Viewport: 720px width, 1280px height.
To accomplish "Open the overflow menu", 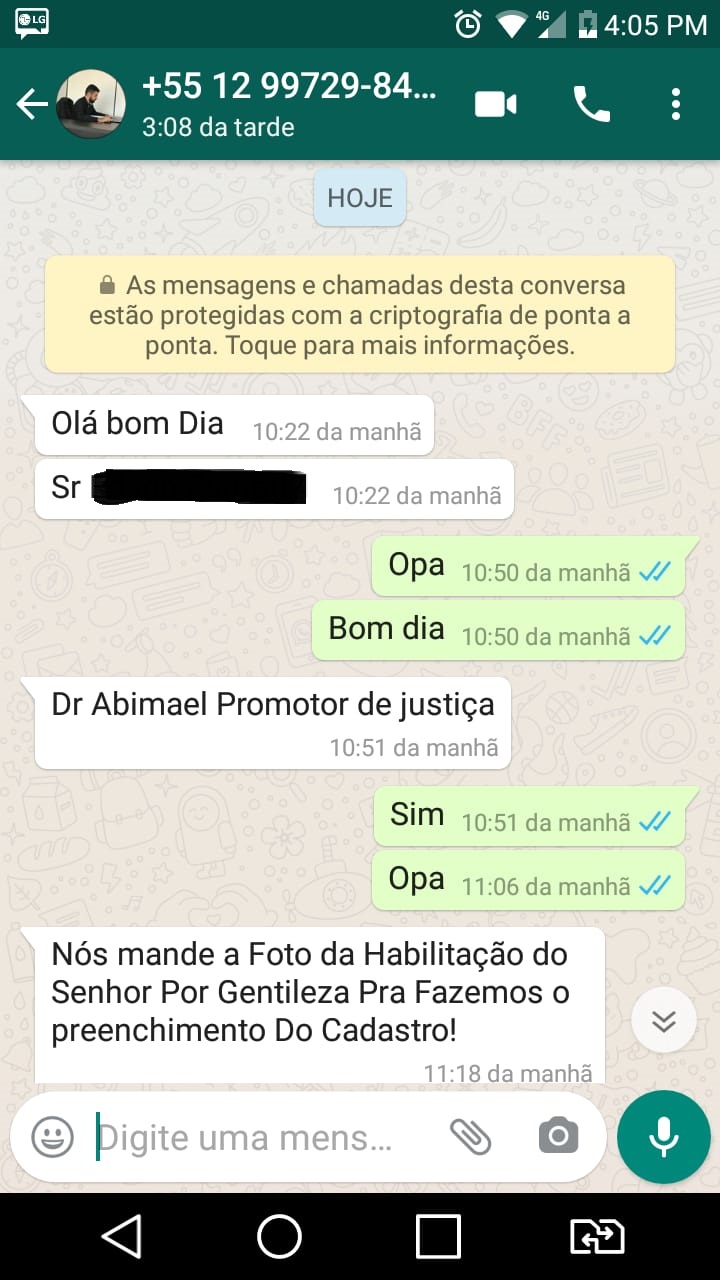I will point(676,104).
